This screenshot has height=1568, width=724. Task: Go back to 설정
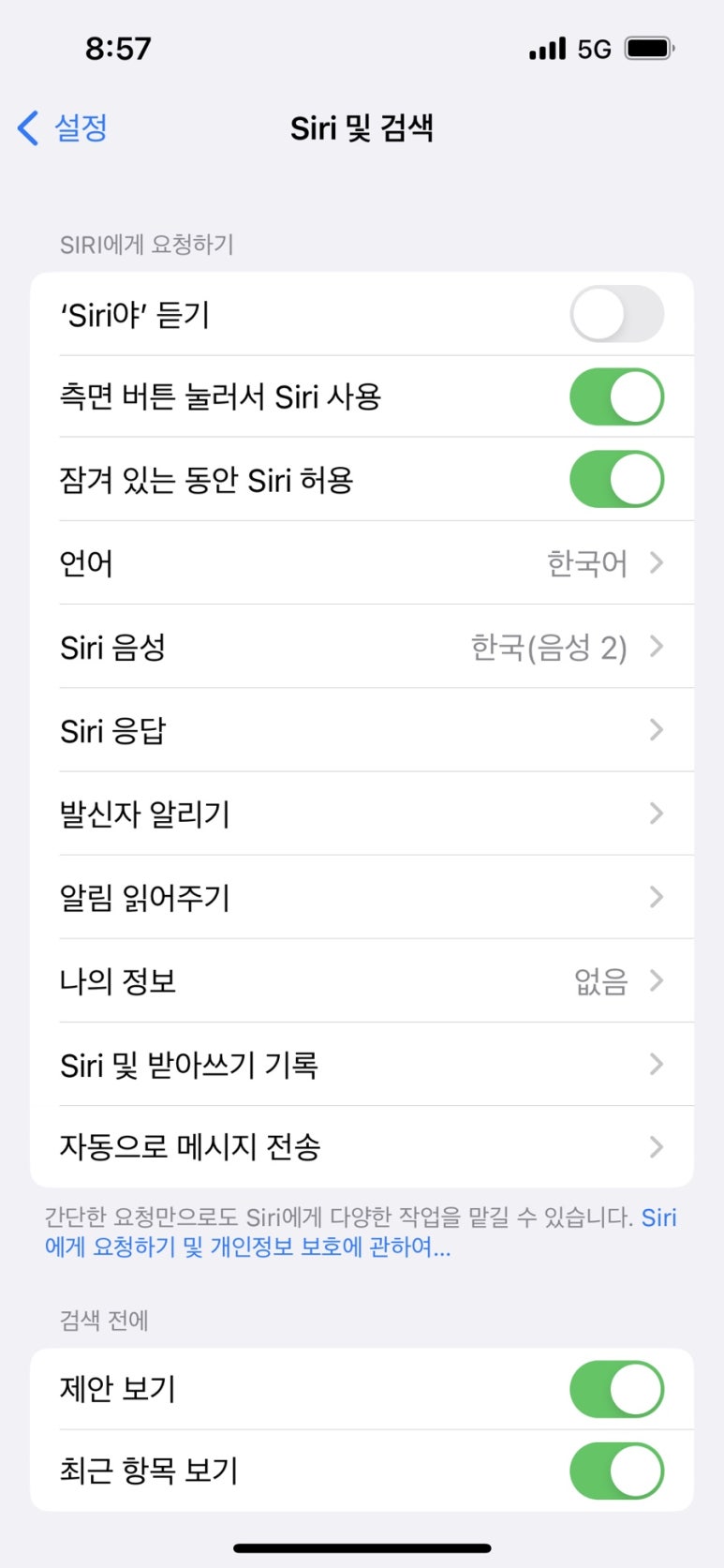tap(63, 127)
